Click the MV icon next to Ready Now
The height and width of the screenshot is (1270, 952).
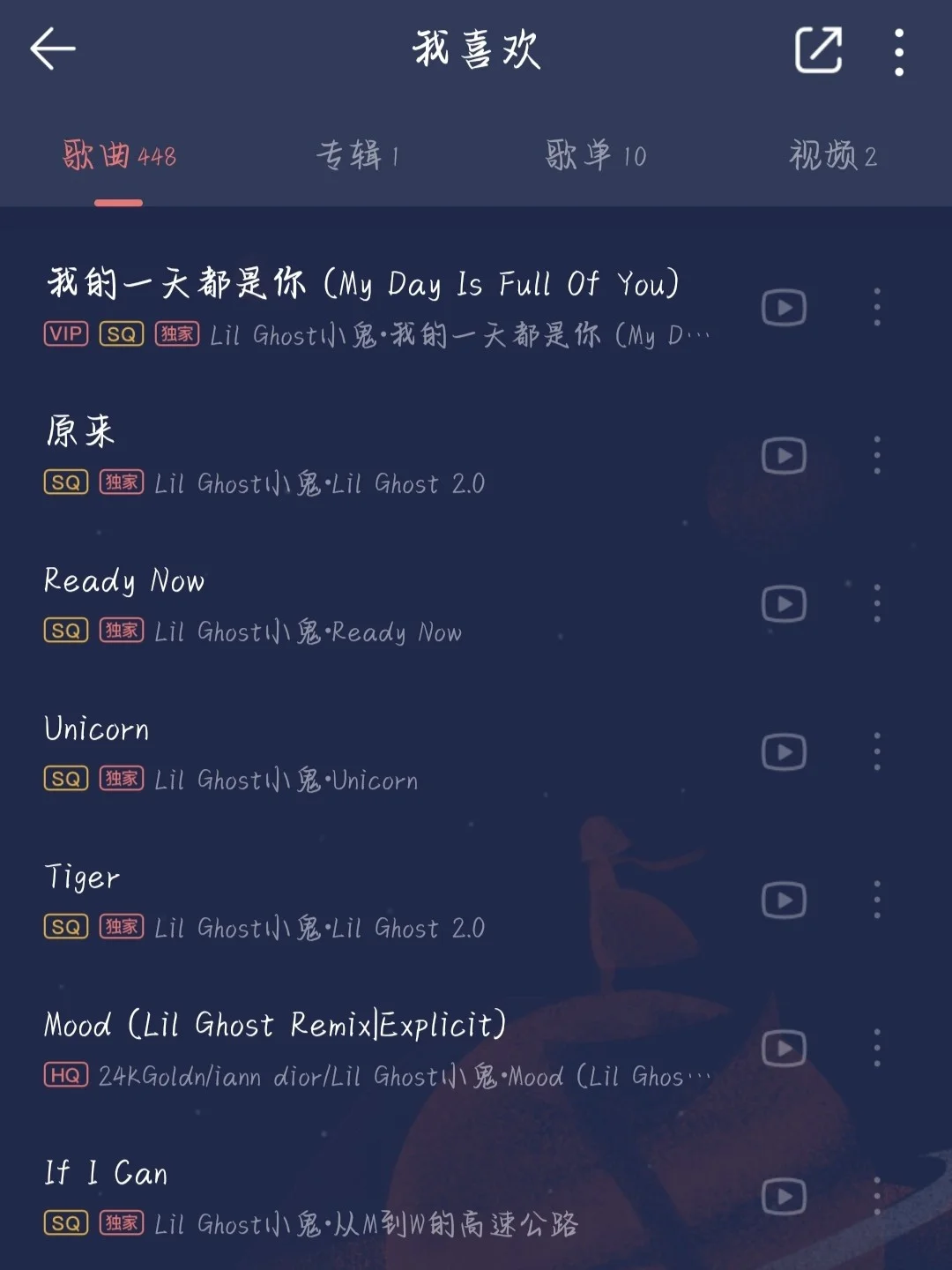pos(783,603)
